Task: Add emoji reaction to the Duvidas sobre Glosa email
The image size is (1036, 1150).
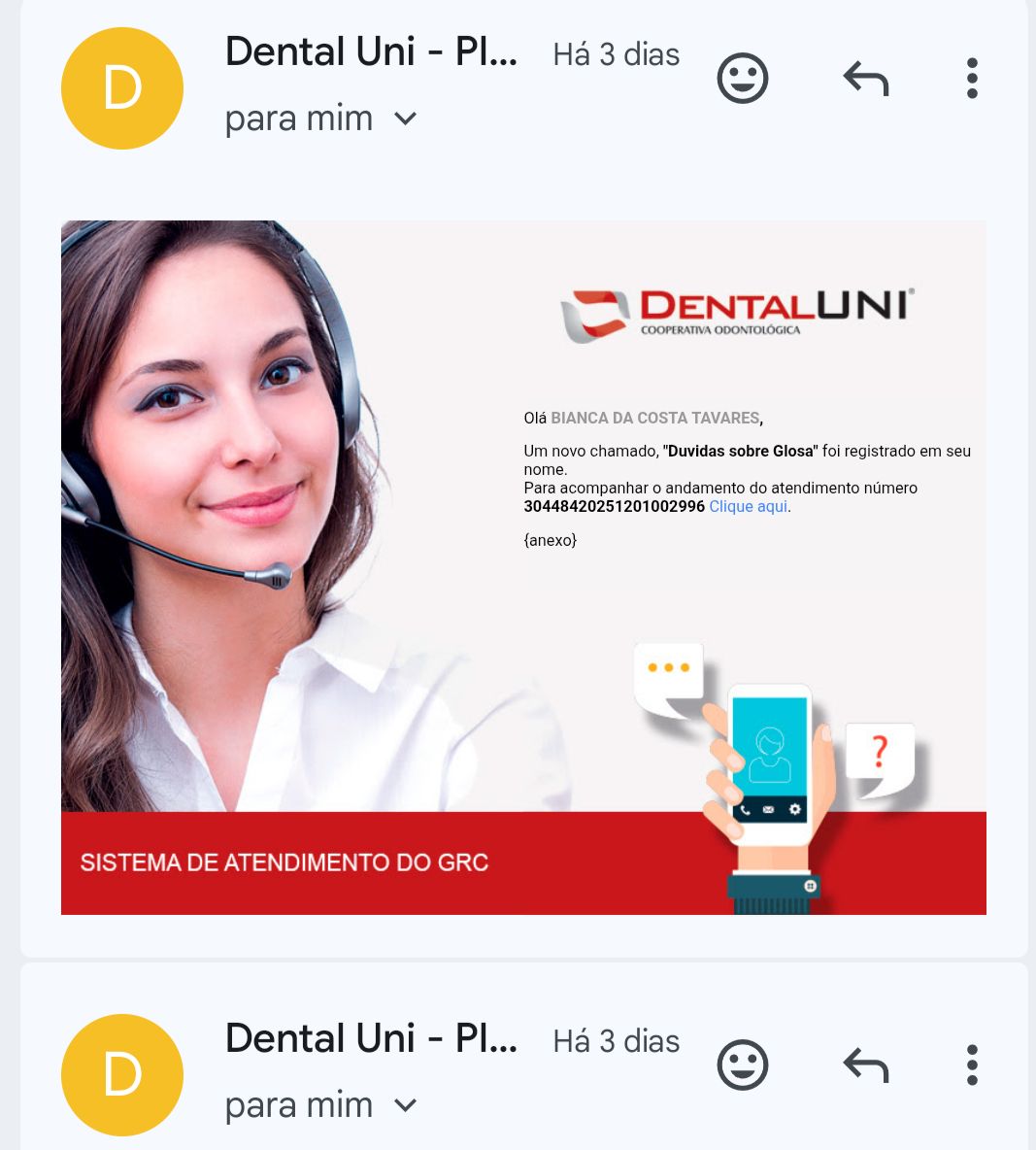Action: point(743,79)
